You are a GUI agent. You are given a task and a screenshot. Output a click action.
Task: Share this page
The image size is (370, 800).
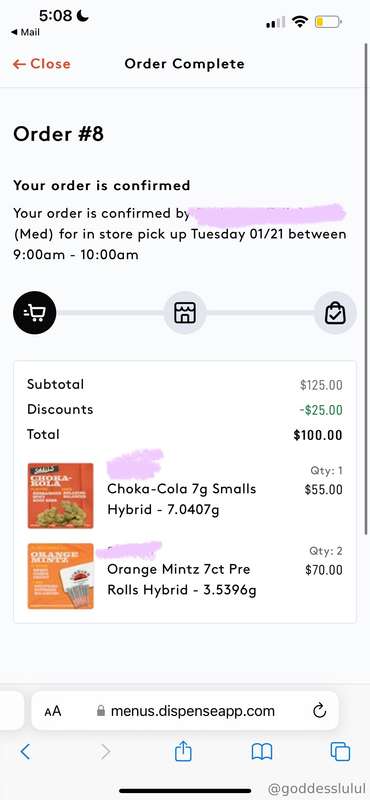coord(183,751)
